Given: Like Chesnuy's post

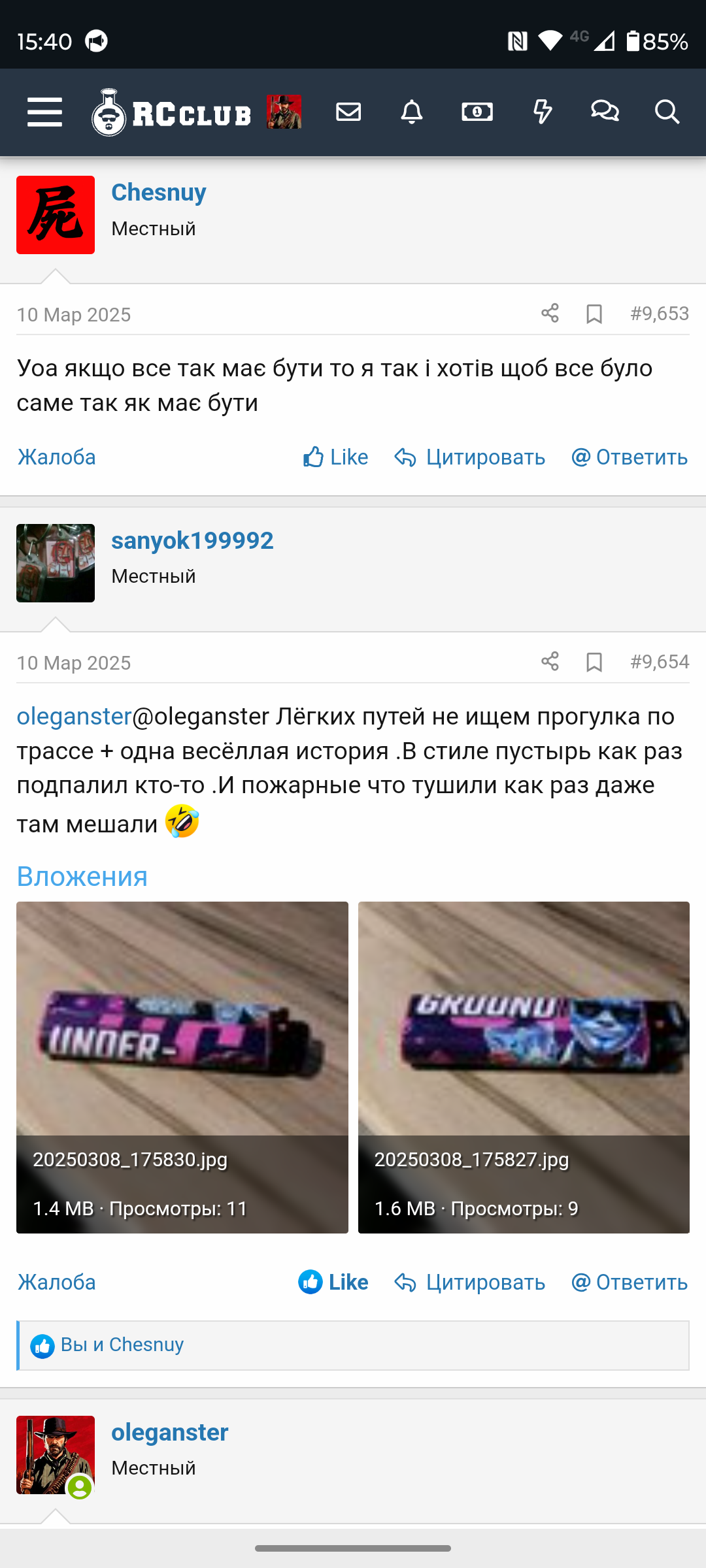Looking at the screenshot, I should [335, 457].
